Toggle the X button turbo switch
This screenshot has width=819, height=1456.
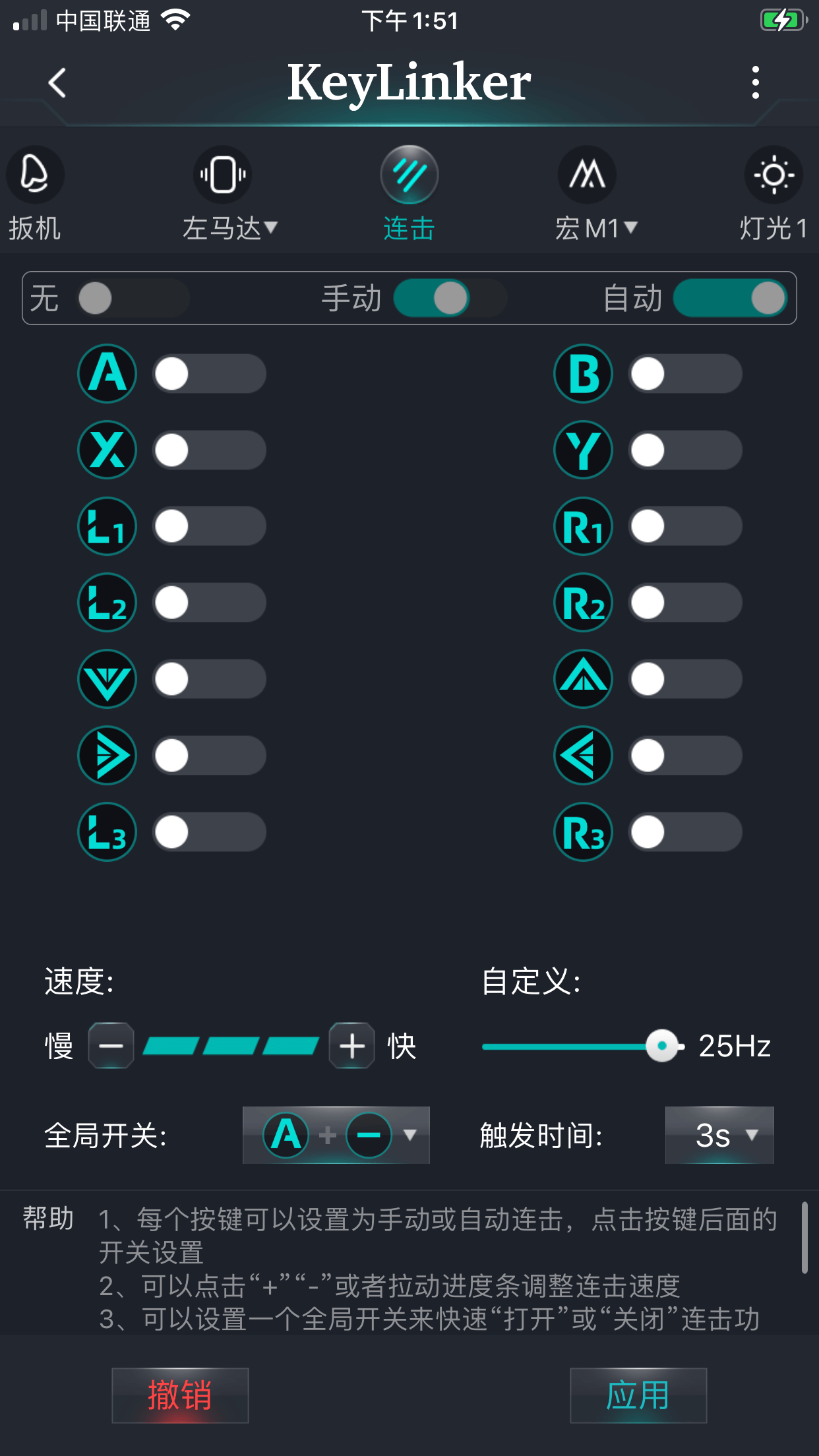tap(209, 450)
